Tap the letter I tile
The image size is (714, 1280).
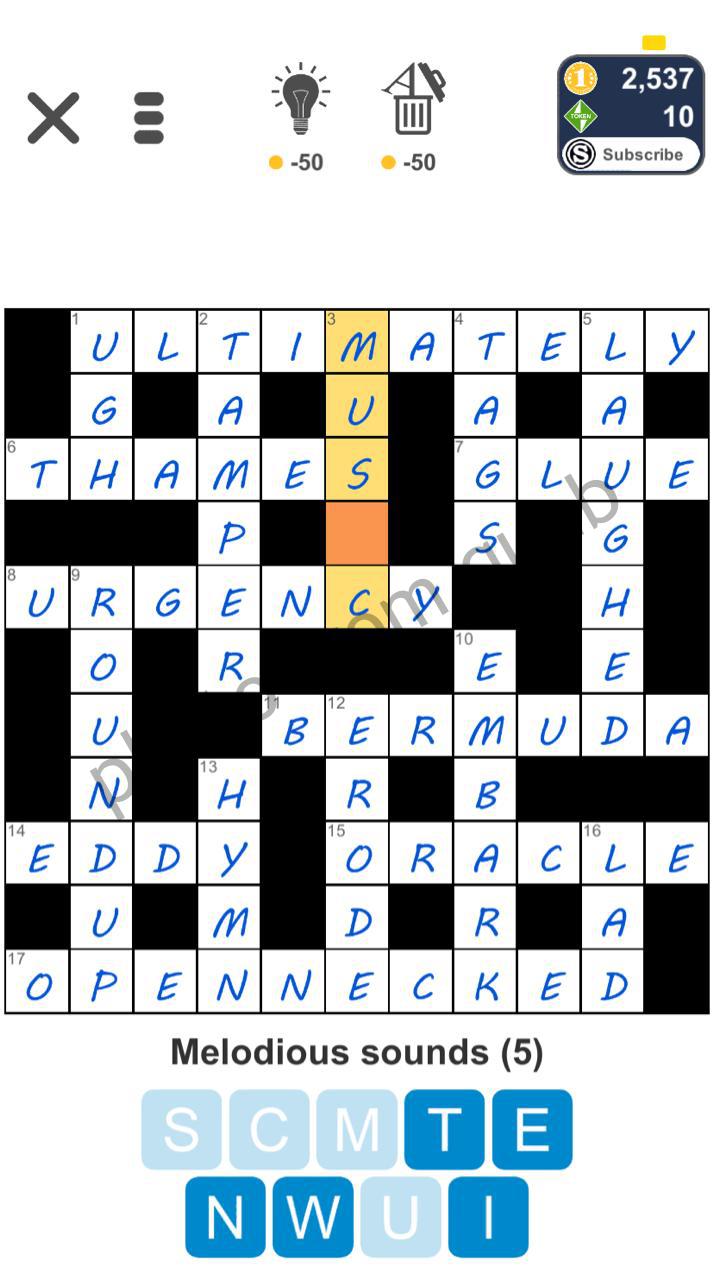click(488, 1217)
